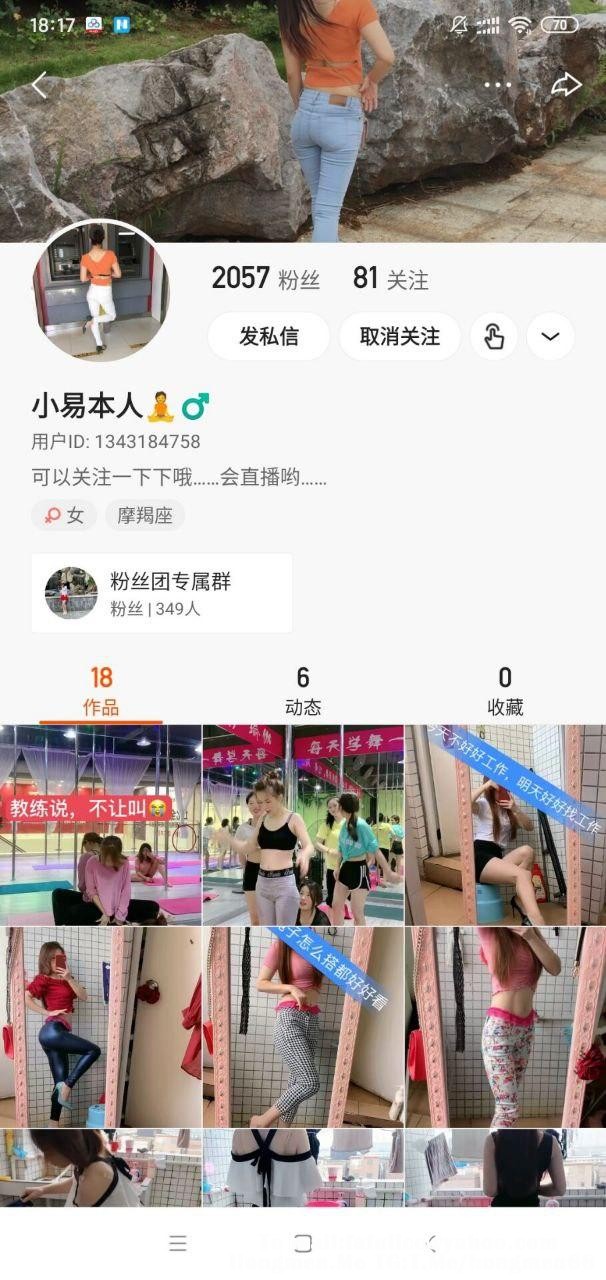Tap the hand poke icon button
Image resolution: width=606 pixels, height=1280 pixels.
[x=494, y=337]
